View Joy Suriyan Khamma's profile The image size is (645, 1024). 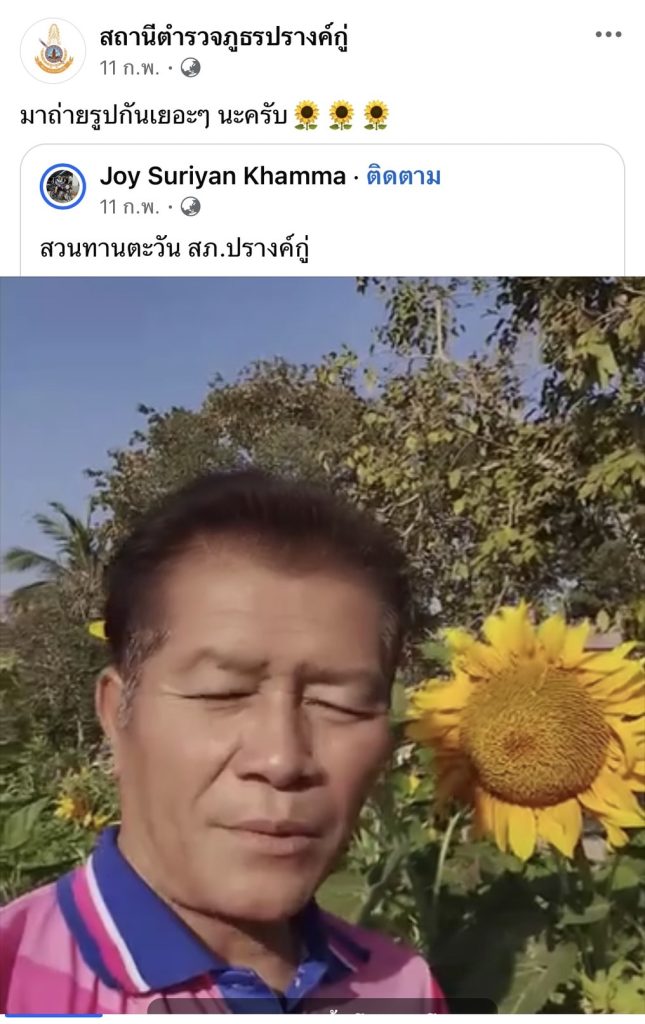click(221, 177)
